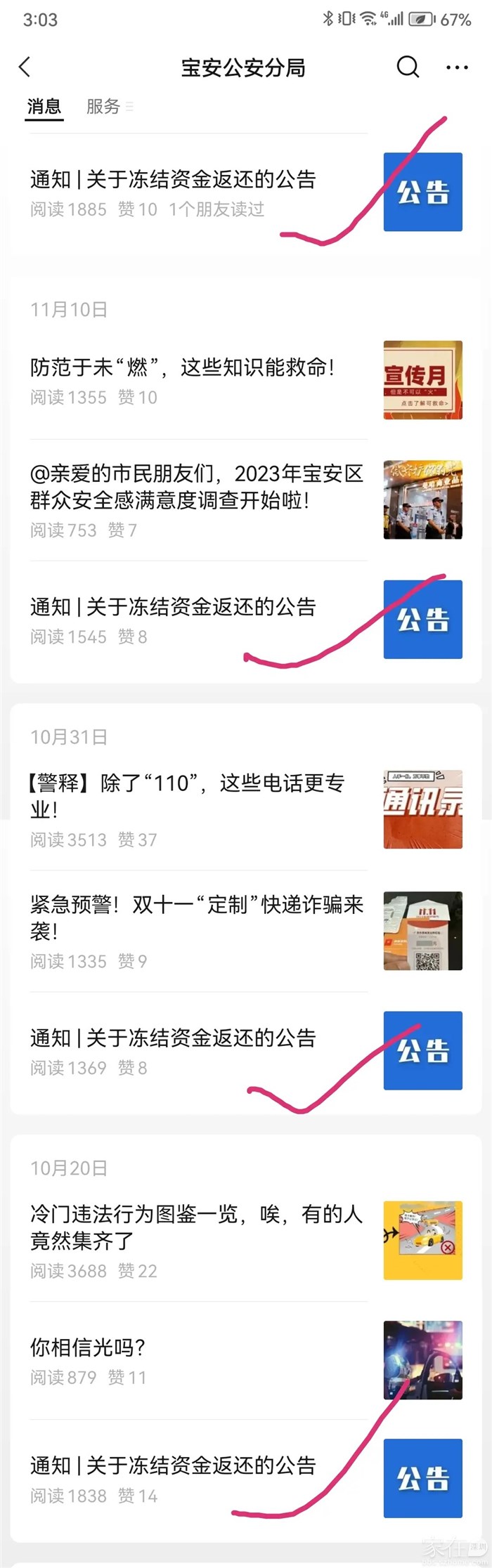492x1568 pixels.
Task: Open the 冻结资金返还 notice with 1838 reads
Action: click(173, 1466)
